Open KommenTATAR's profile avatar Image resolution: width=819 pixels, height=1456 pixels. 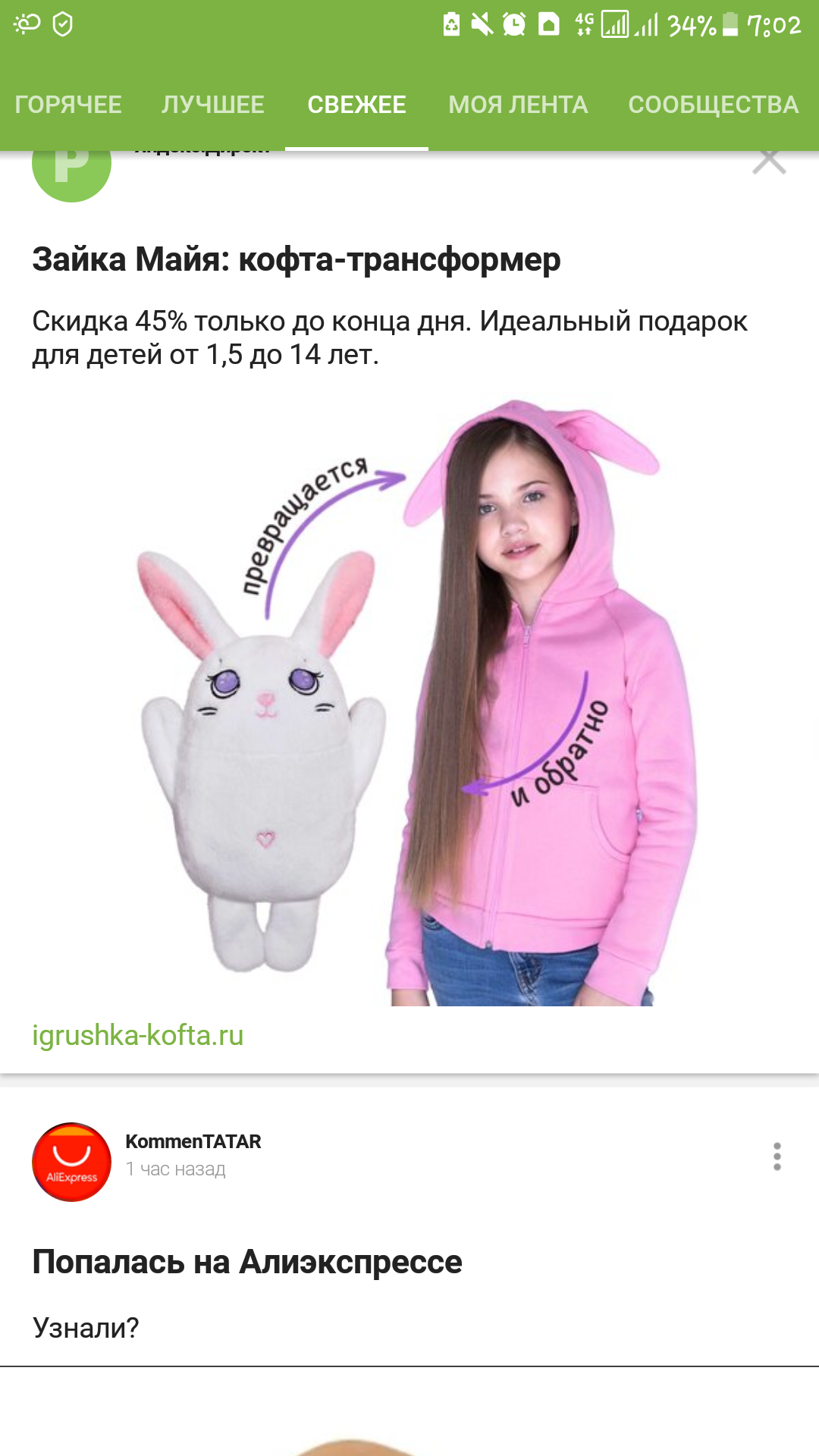point(71,1162)
